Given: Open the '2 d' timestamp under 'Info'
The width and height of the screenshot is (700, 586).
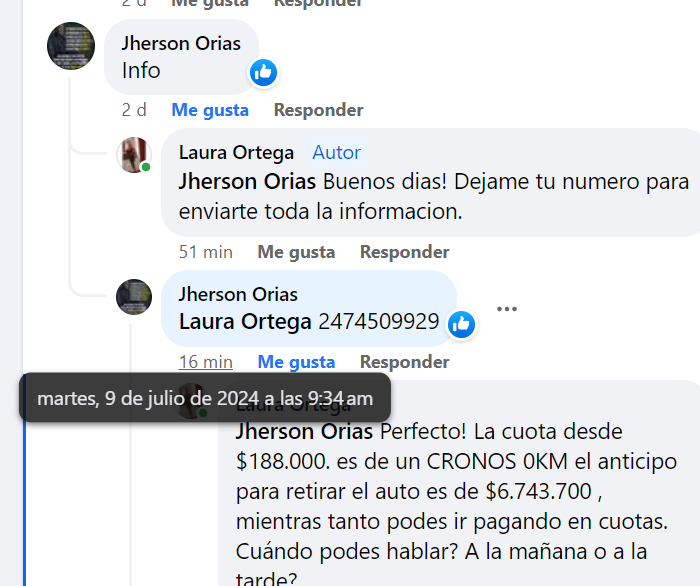Looking at the screenshot, I should click(x=134, y=110).
